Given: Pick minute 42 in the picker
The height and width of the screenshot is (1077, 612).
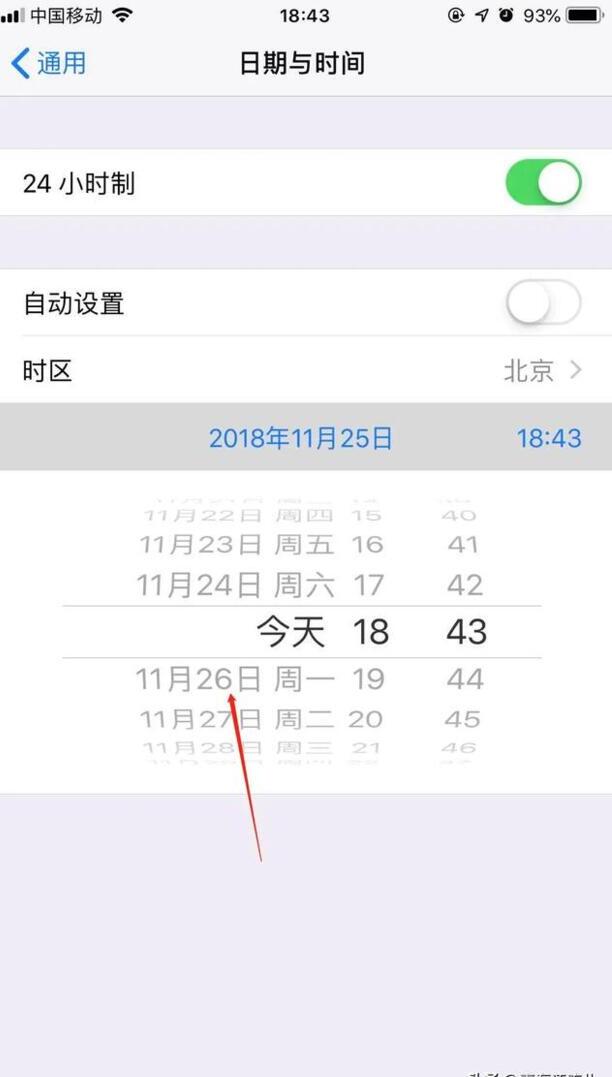Looking at the screenshot, I should pyautogui.click(x=465, y=584).
